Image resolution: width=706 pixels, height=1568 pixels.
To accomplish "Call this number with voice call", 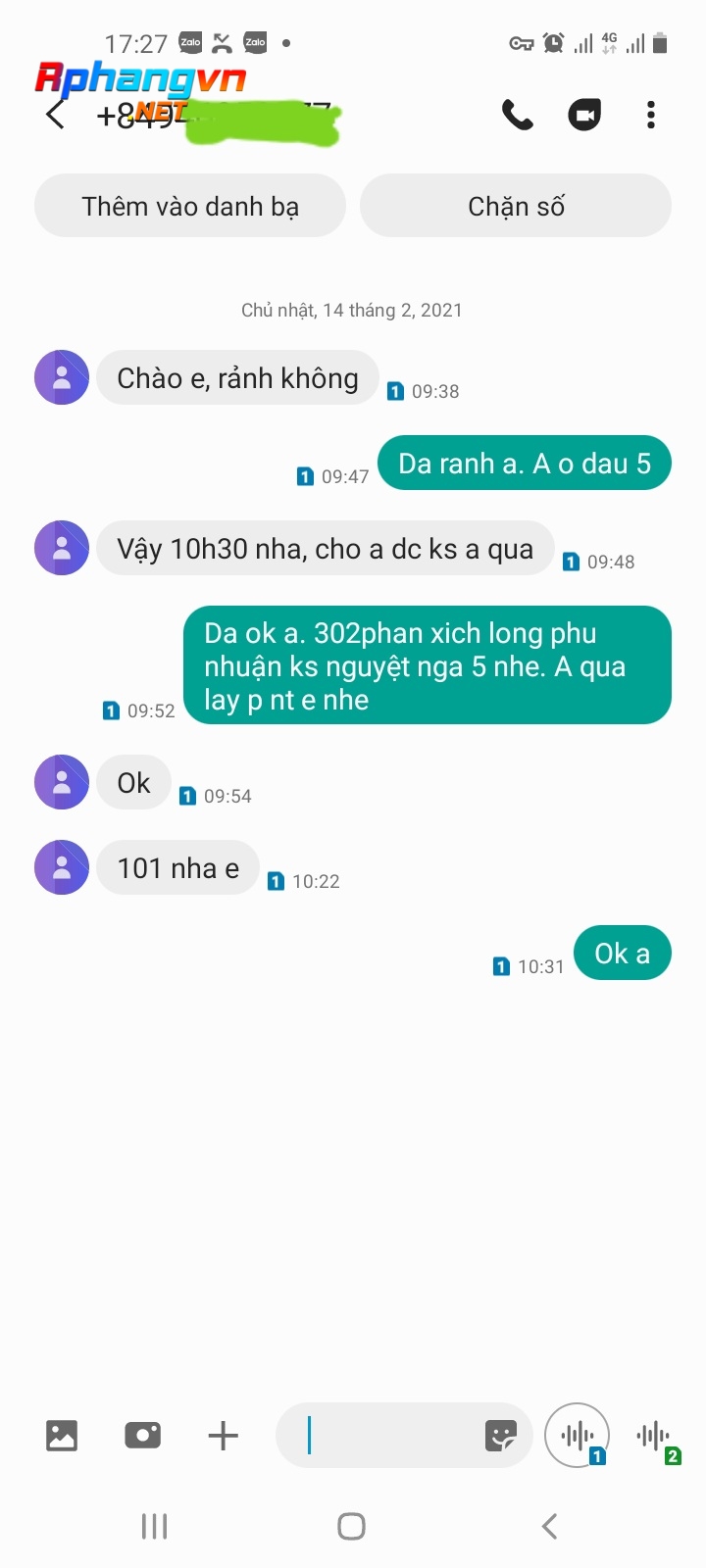I will 518,115.
